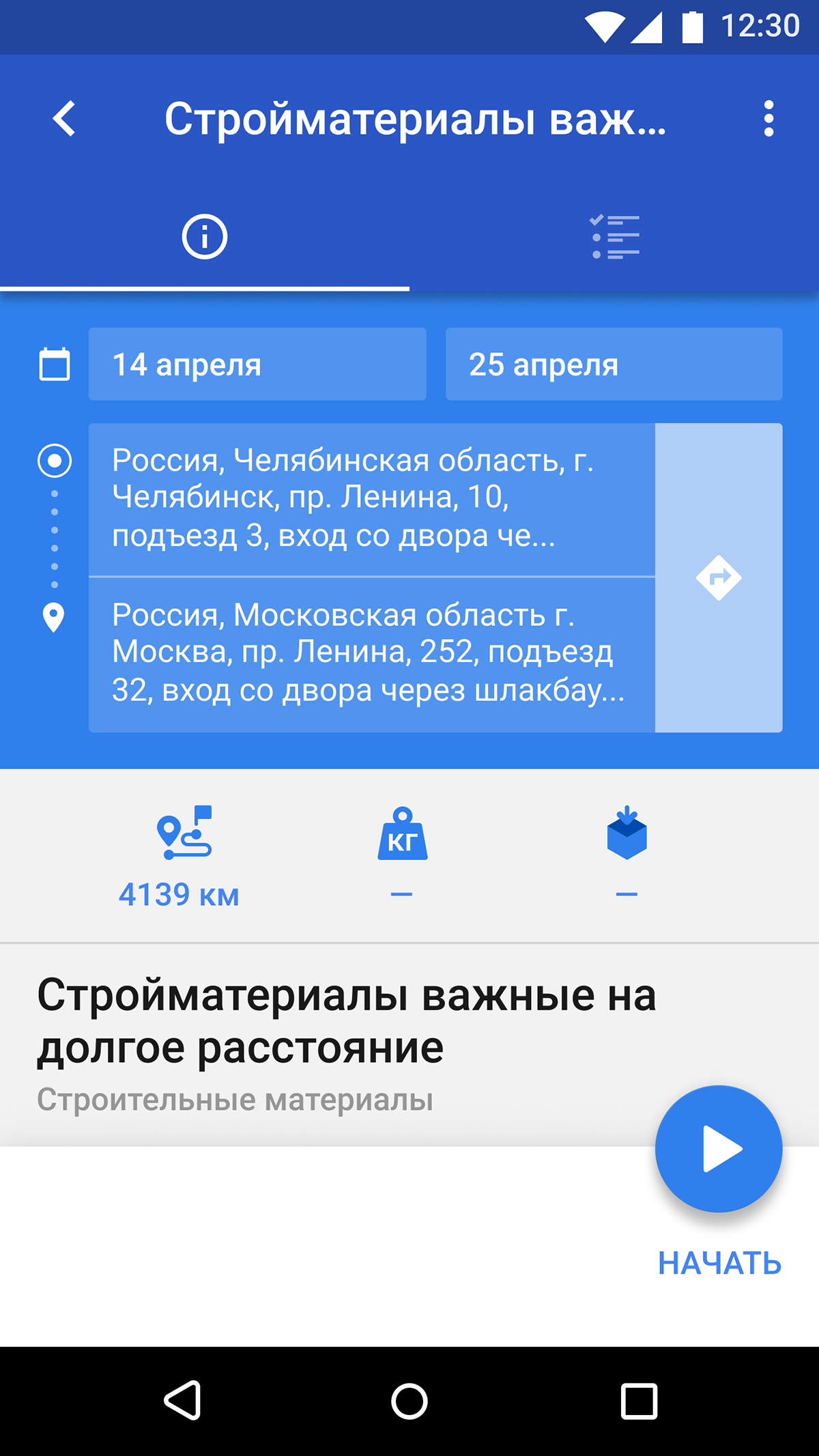Screen dimensions: 819x1456
Task: Select the info tab
Action: (204, 238)
